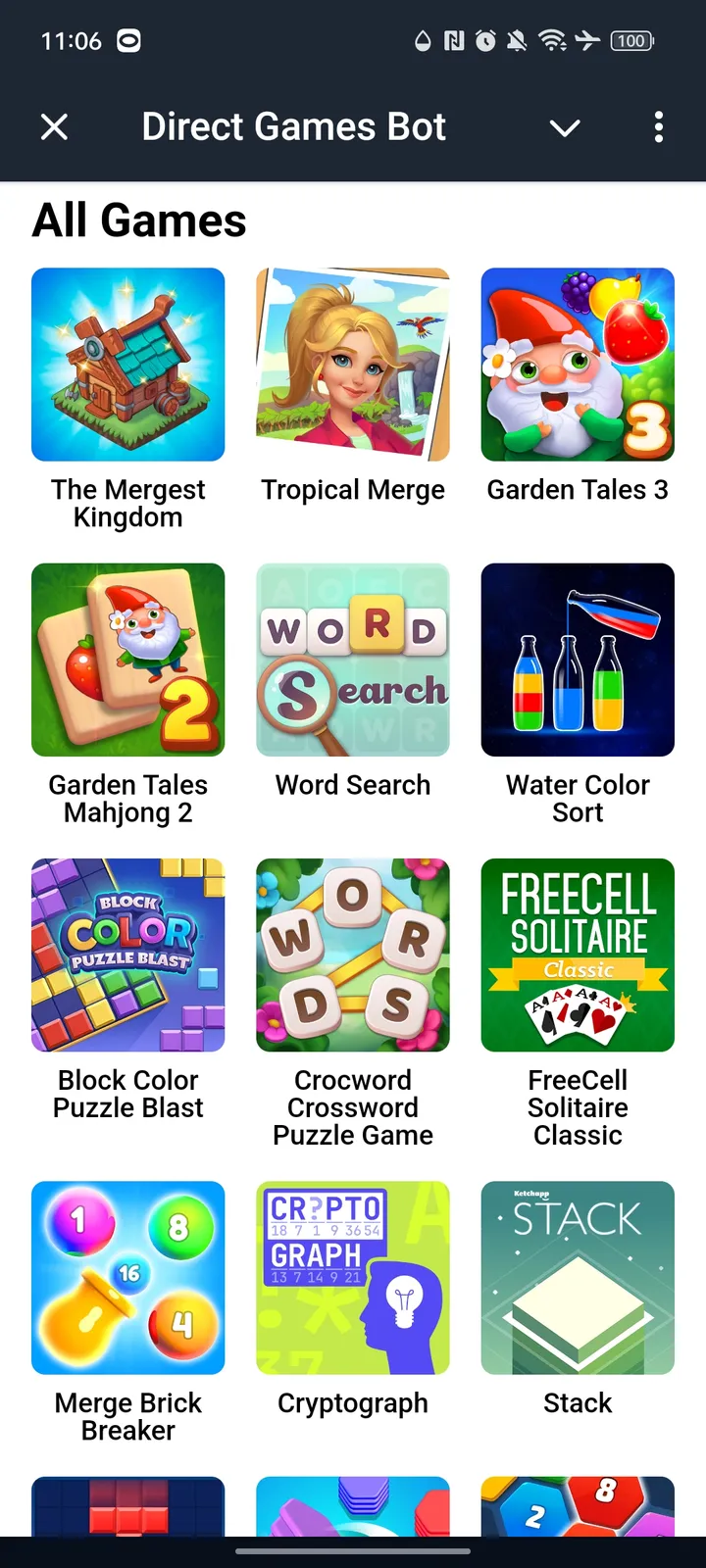The image size is (706, 1568).
Task: Start the Word Search game
Action: (x=353, y=660)
